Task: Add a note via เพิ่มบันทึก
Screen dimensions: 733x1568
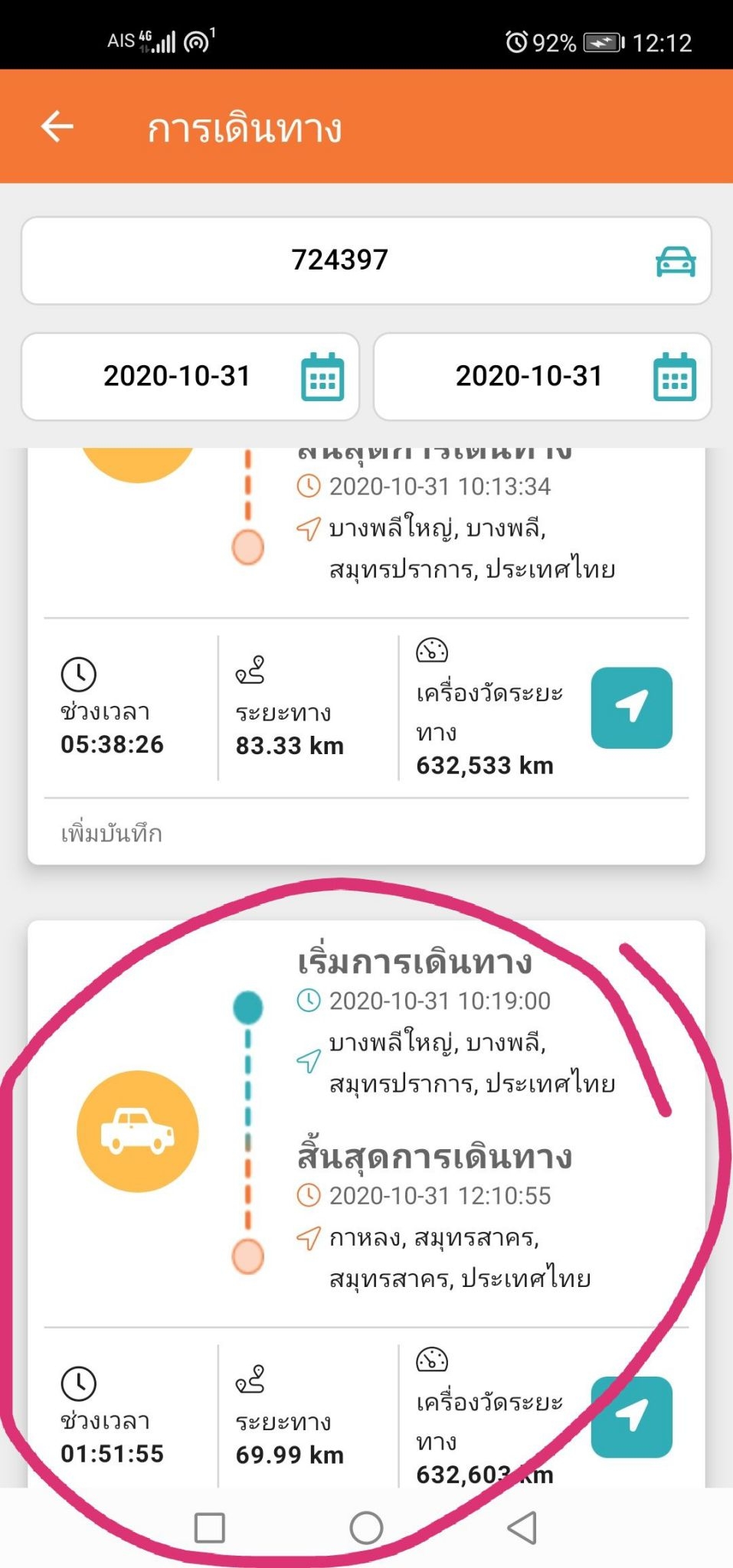Action: pyautogui.click(x=112, y=833)
